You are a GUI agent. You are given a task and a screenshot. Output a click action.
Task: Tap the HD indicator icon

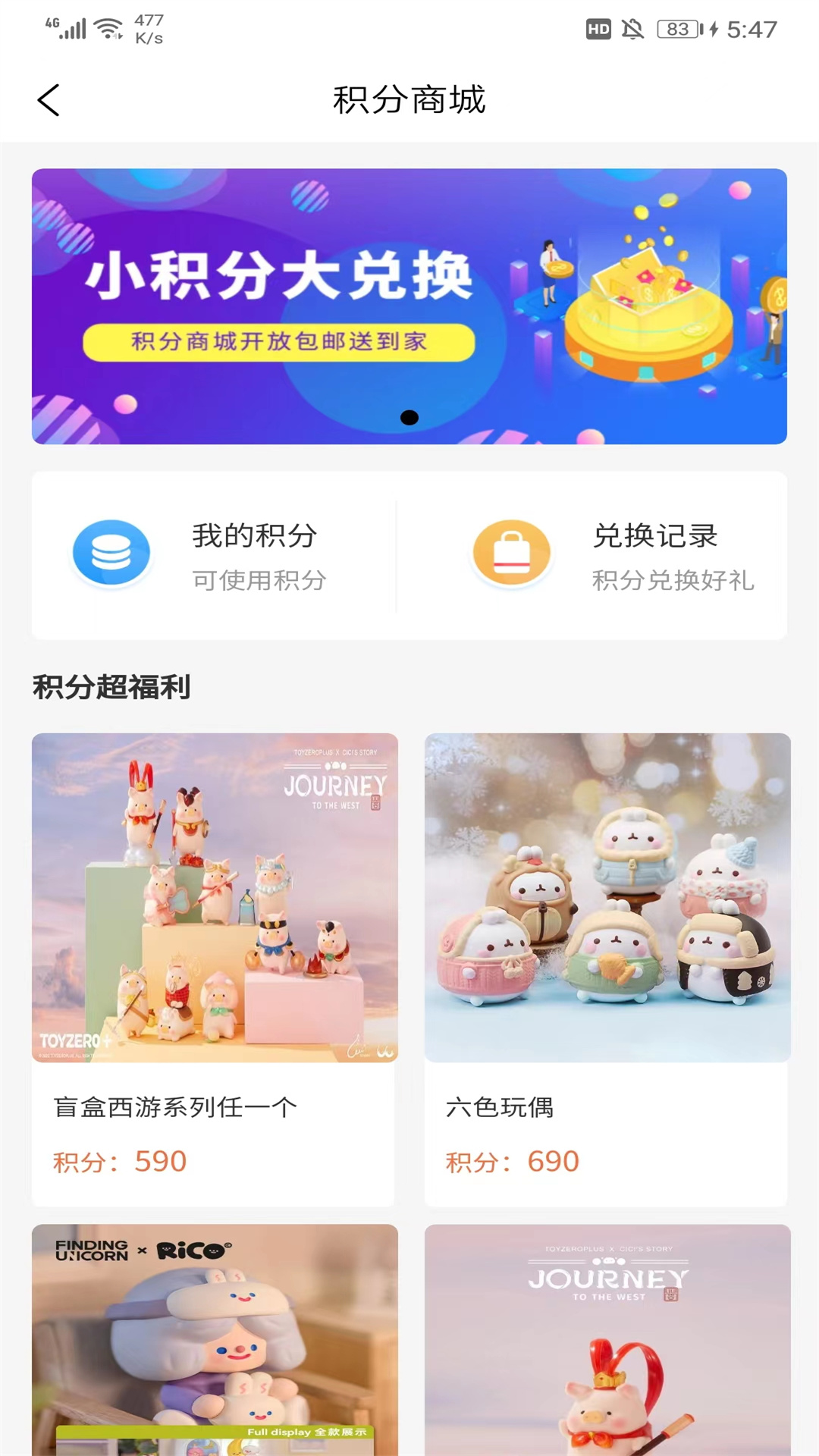pos(598,30)
